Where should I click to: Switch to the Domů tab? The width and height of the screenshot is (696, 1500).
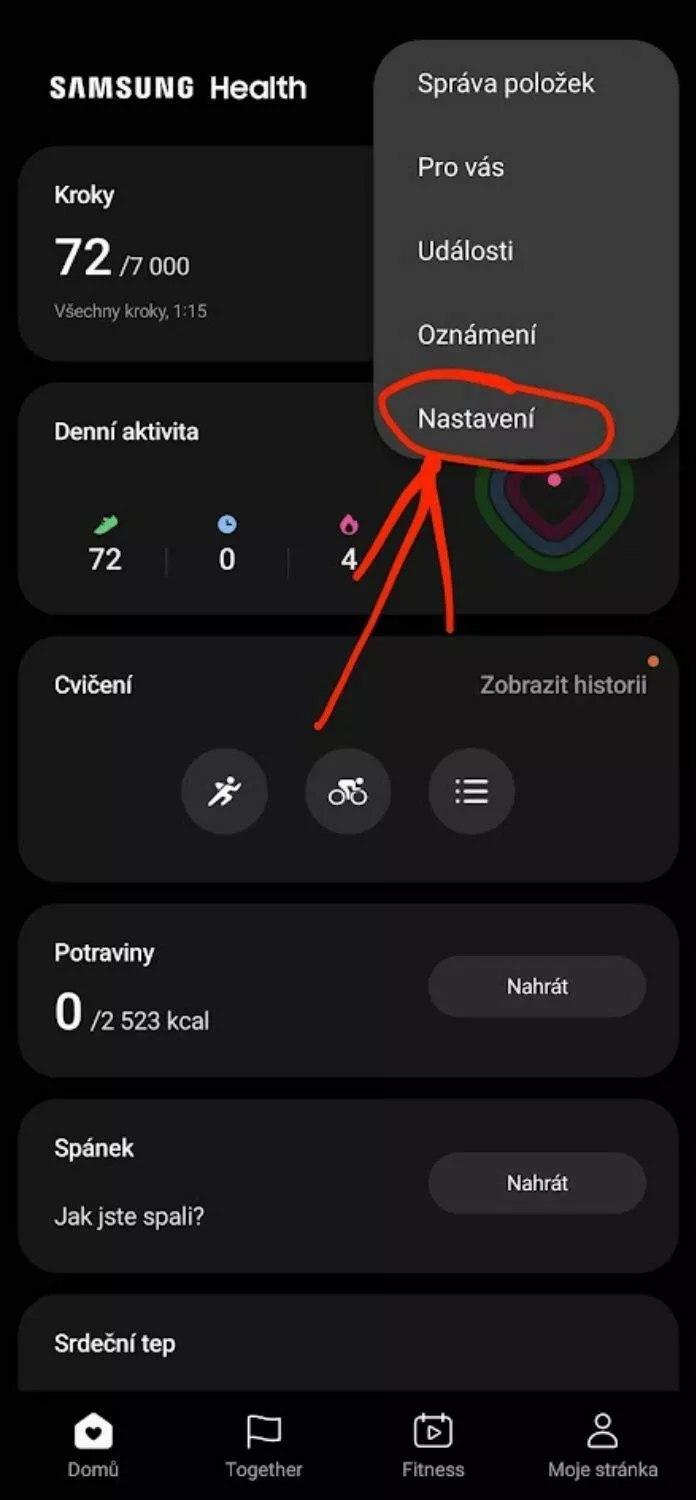93,1446
